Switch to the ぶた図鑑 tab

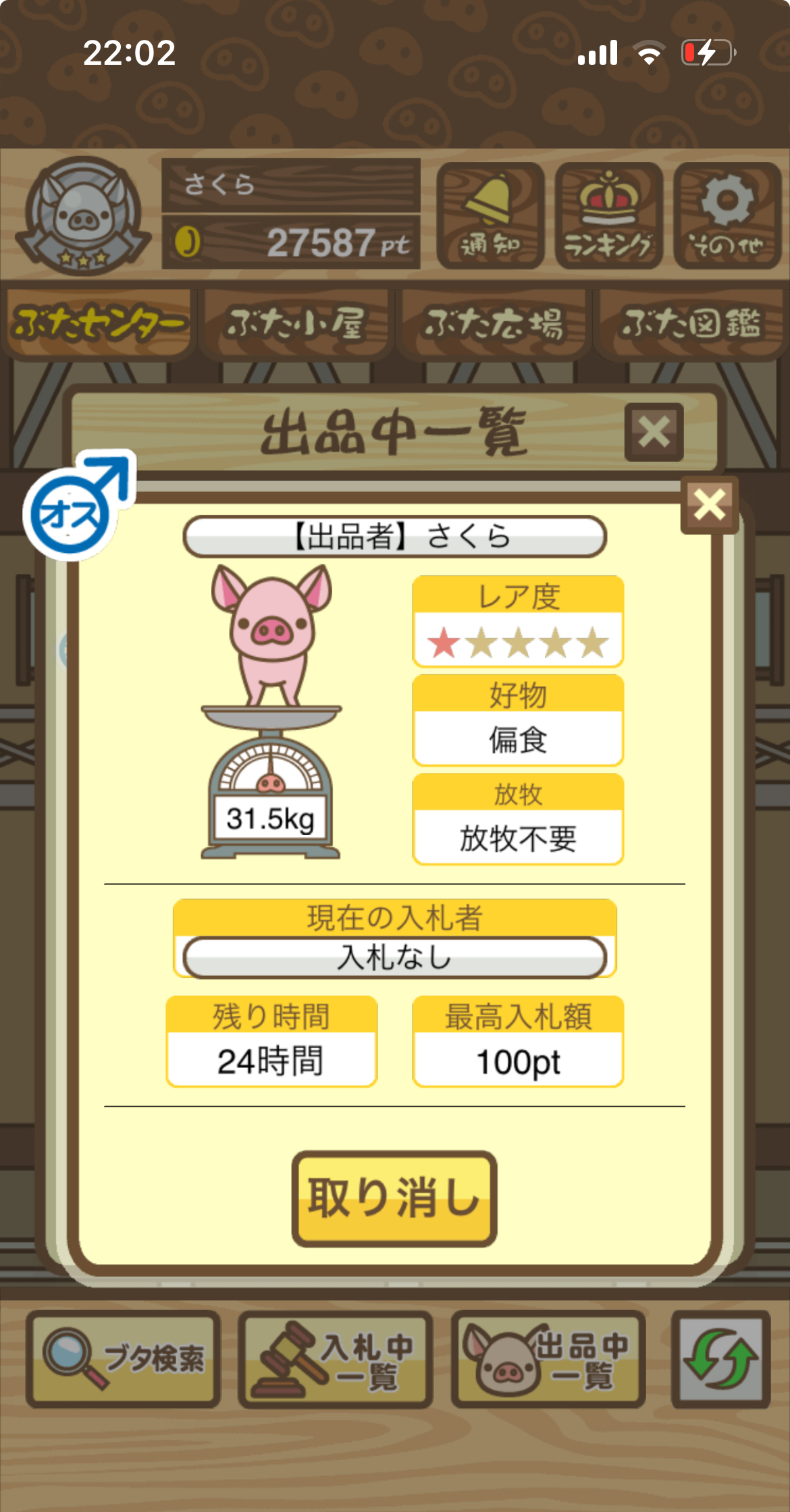(x=690, y=324)
